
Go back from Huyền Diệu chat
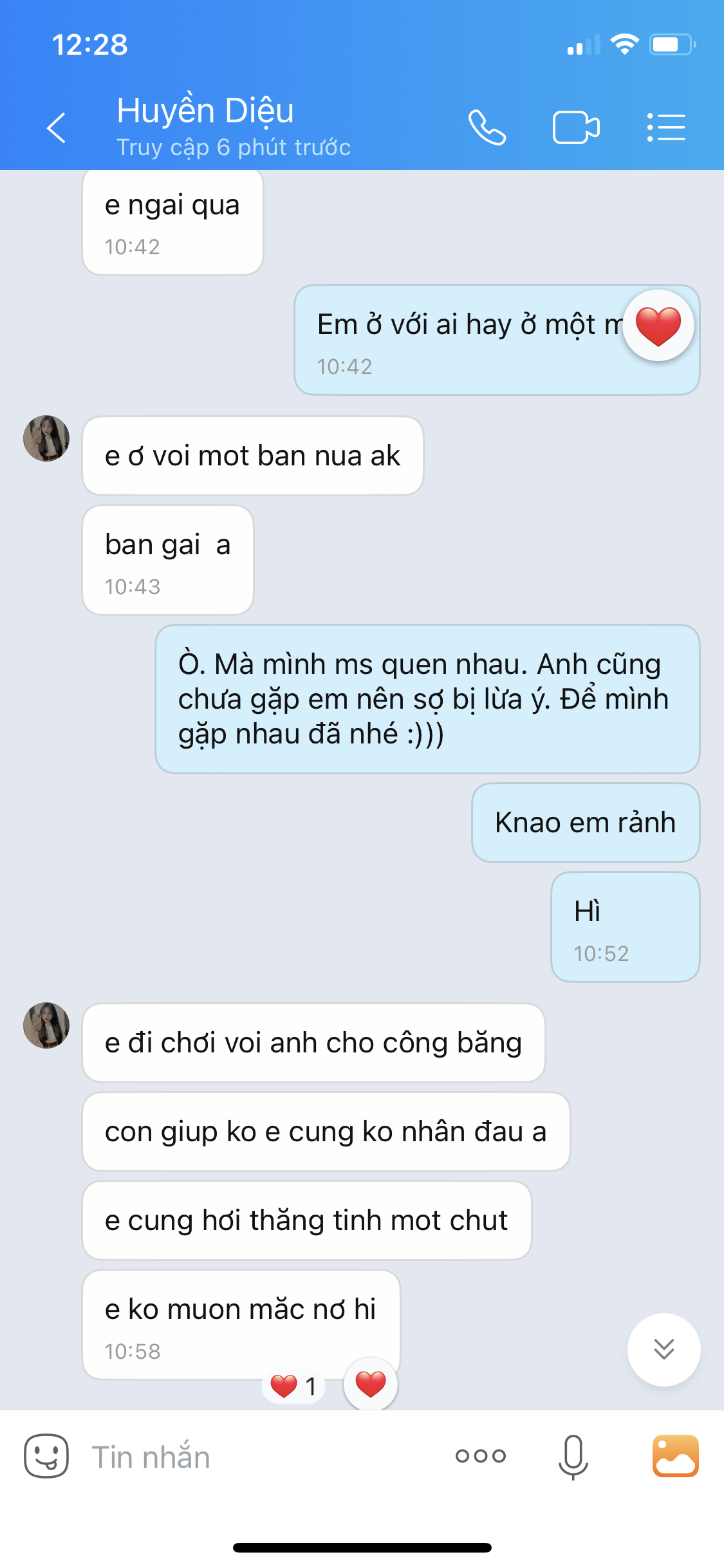[57, 127]
